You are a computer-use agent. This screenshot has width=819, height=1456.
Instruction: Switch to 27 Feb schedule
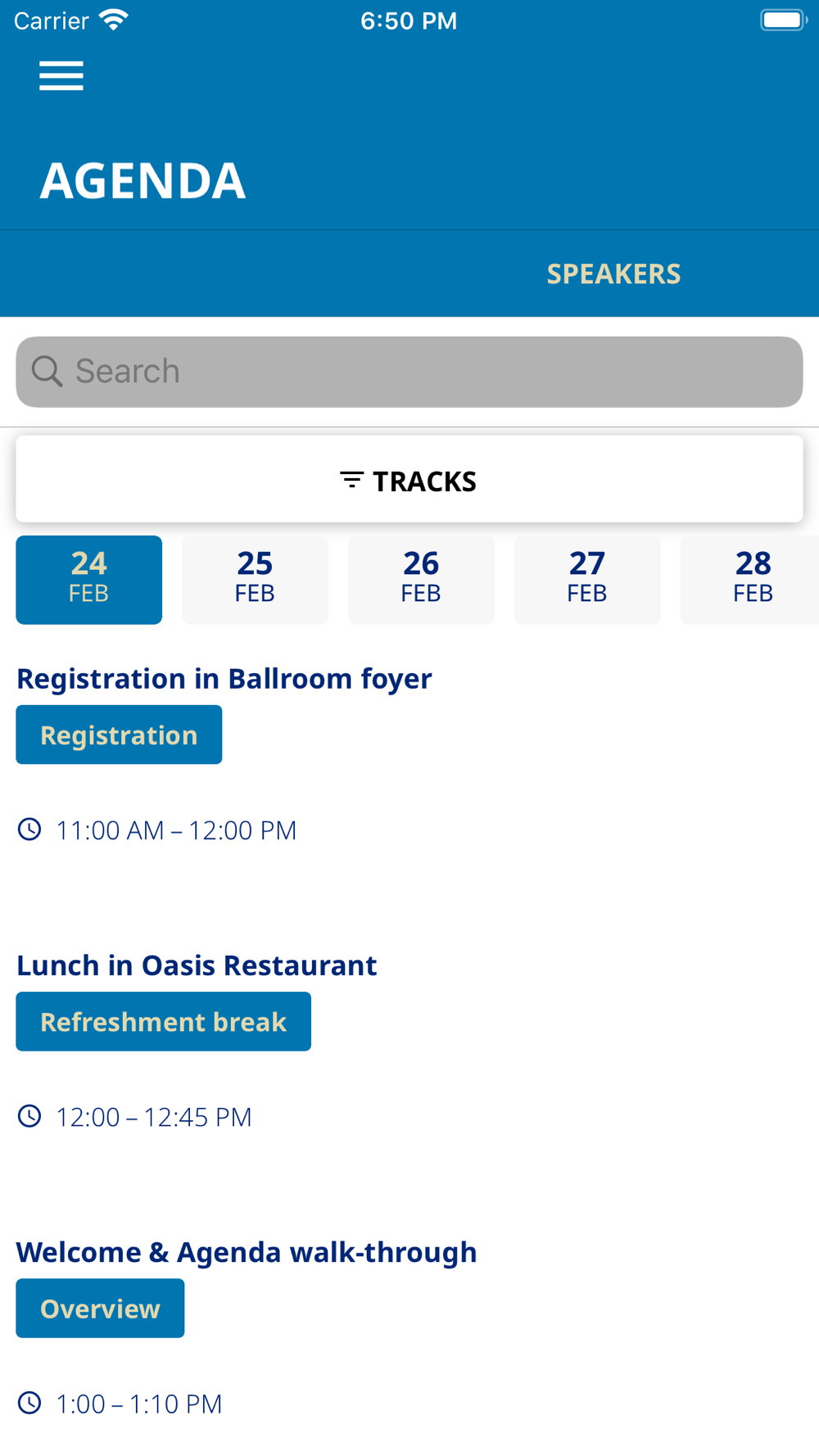click(x=587, y=580)
